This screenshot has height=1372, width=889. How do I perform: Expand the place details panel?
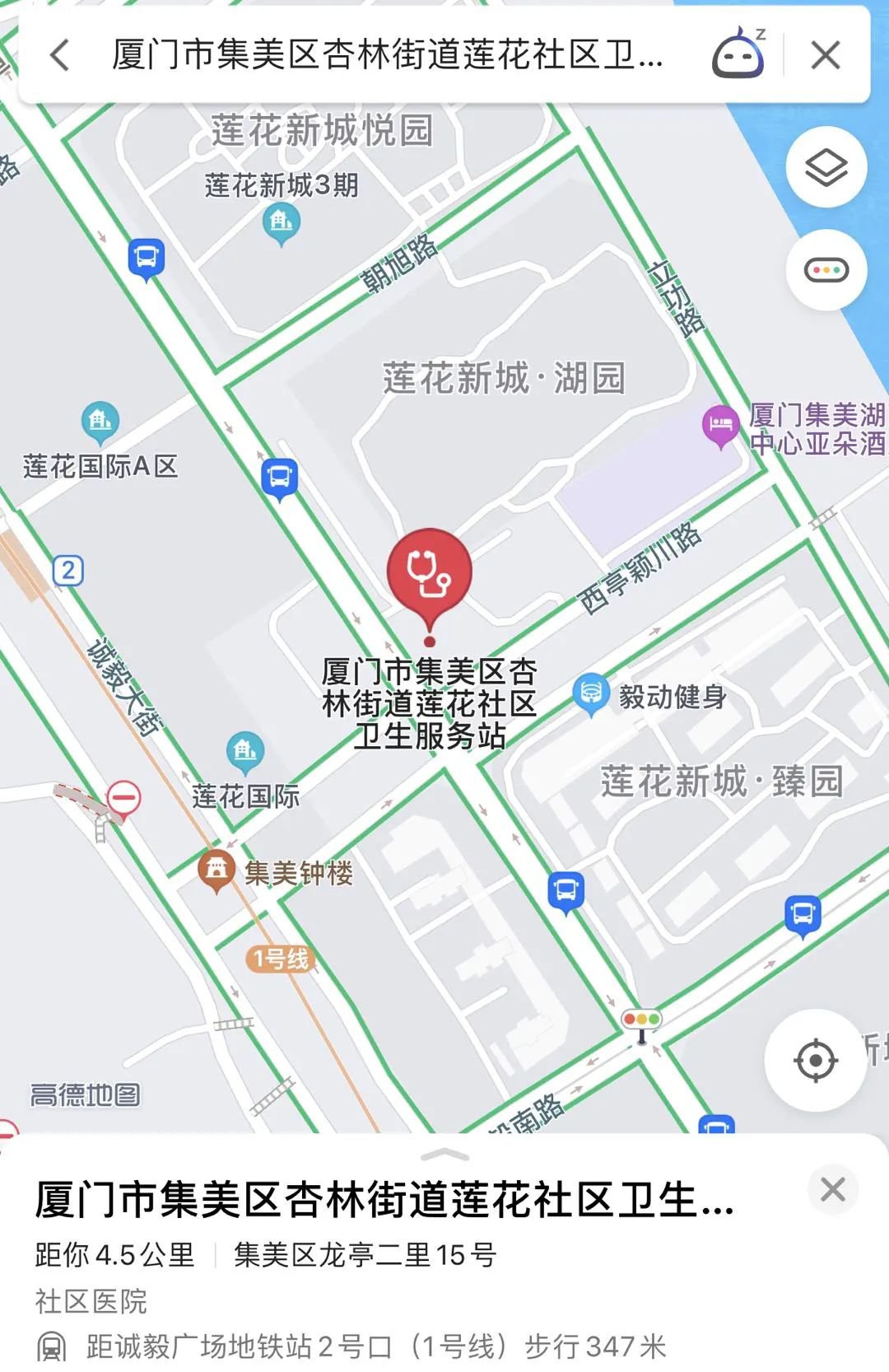click(x=444, y=1155)
